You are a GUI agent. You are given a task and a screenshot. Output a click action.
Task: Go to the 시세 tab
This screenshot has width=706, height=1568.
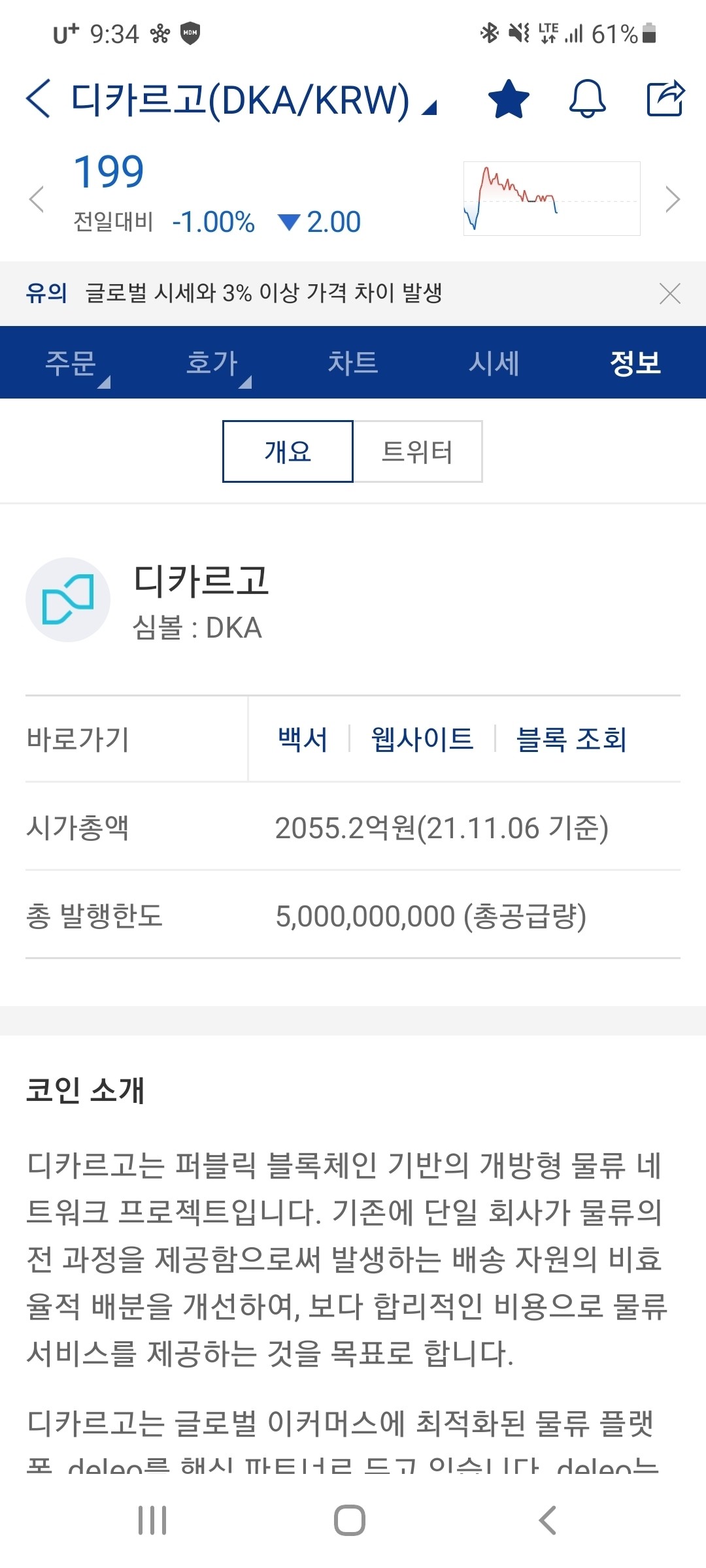494,363
